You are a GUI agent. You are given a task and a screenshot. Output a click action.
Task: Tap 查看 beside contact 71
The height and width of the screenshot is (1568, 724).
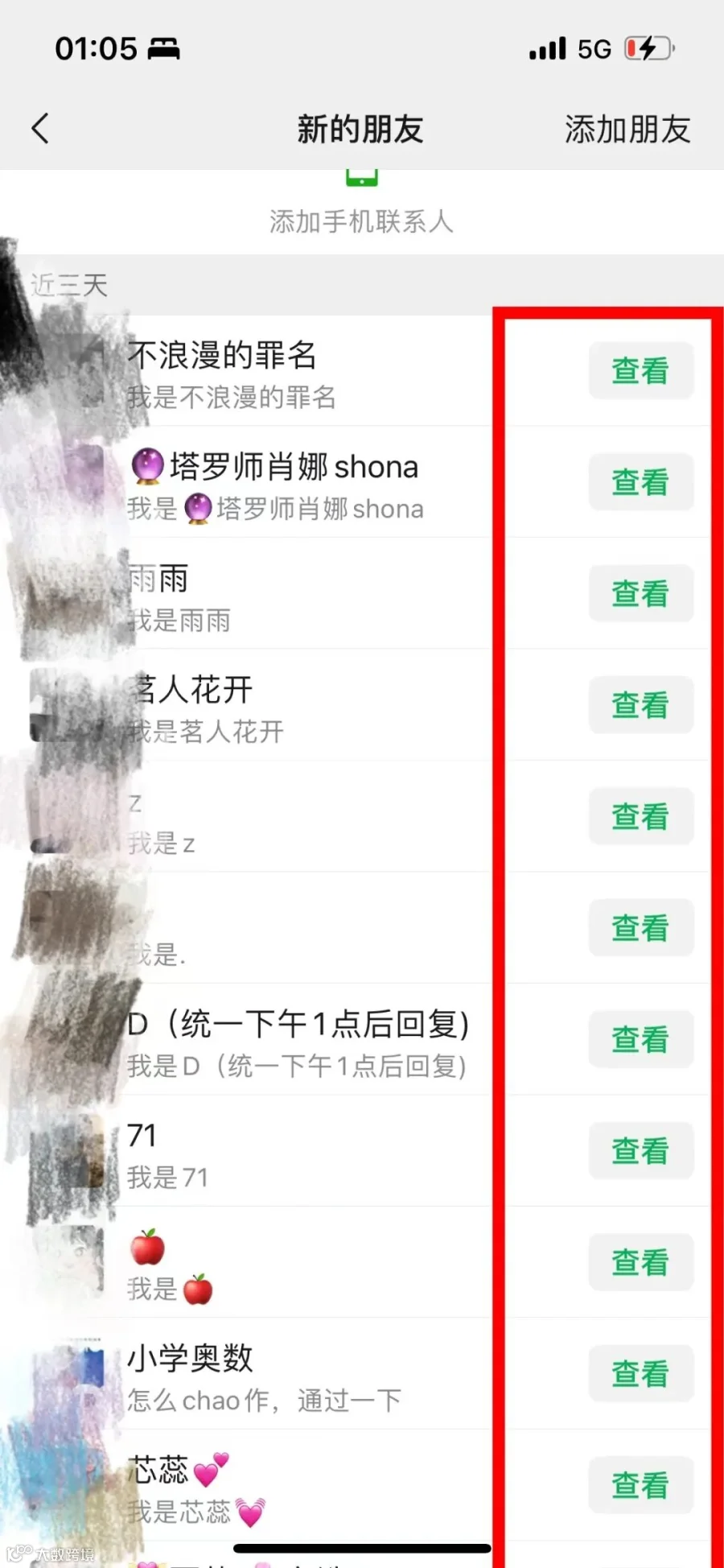[641, 1151]
